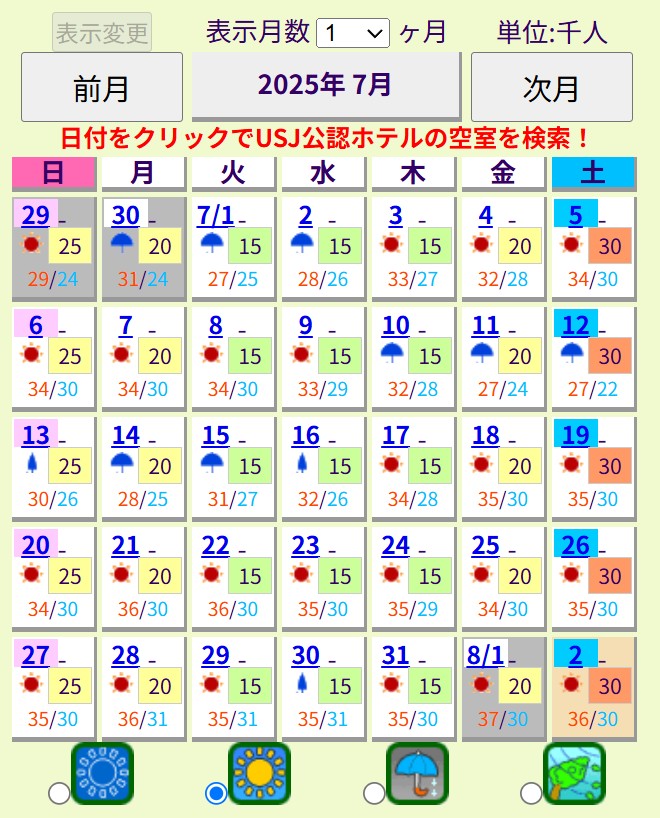
Task: Go to next month with 次月
Action: coord(551,87)
